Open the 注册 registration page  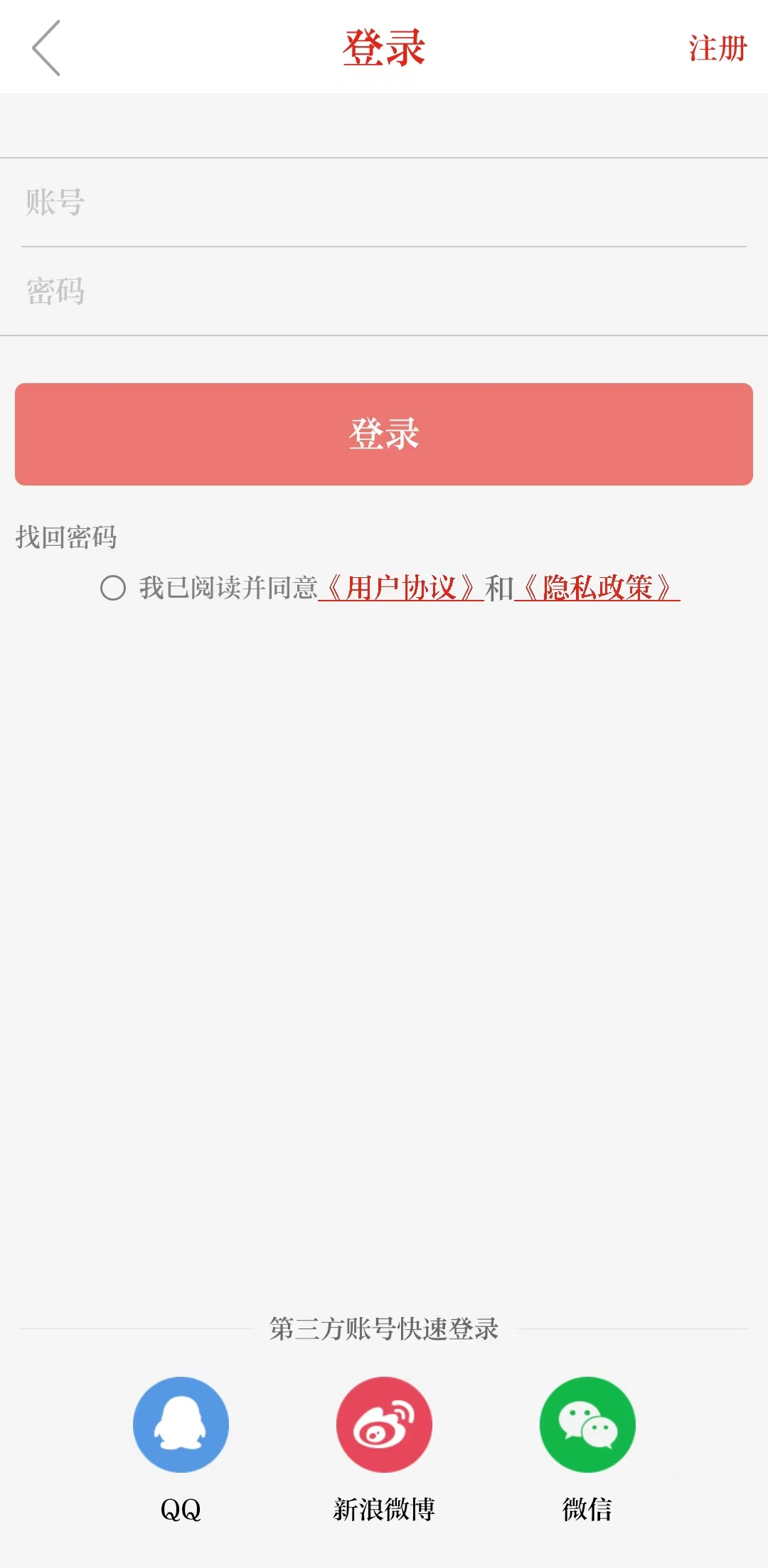pyautogui.click(x=718, y=48)
